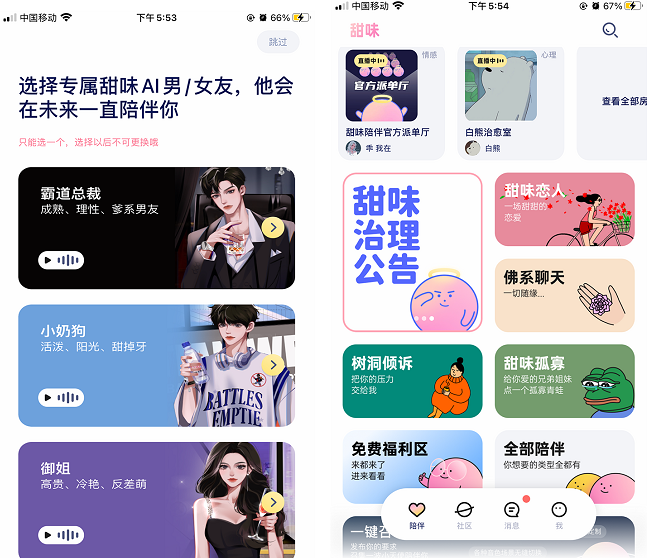Screen dimensions: 647x558
Task: Select the 霸道总裁 AI boyfriend card
Action: click(x=156, y=228)
